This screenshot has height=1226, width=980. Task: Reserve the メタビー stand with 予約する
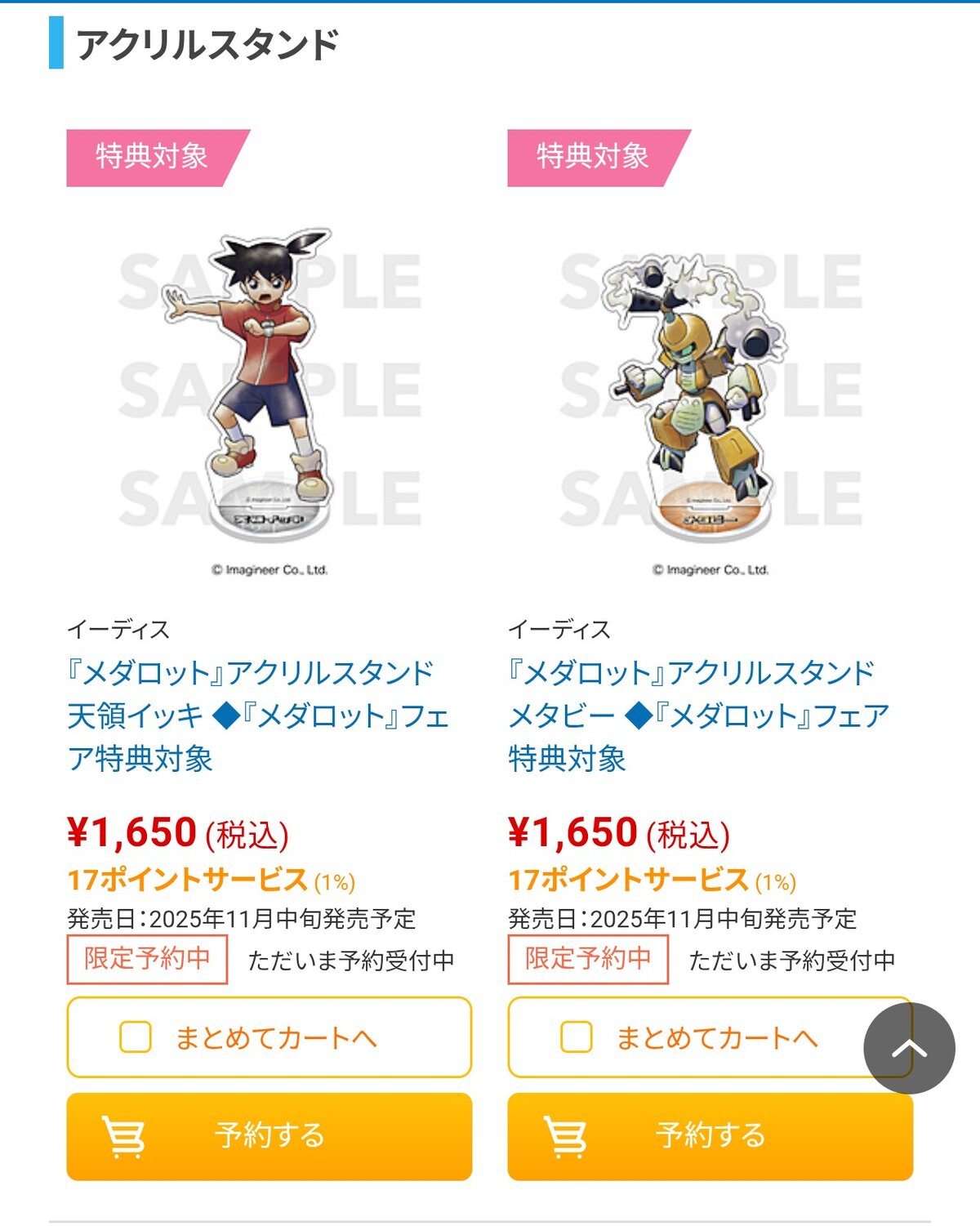pyautogui.click(x=710, y=1136)
